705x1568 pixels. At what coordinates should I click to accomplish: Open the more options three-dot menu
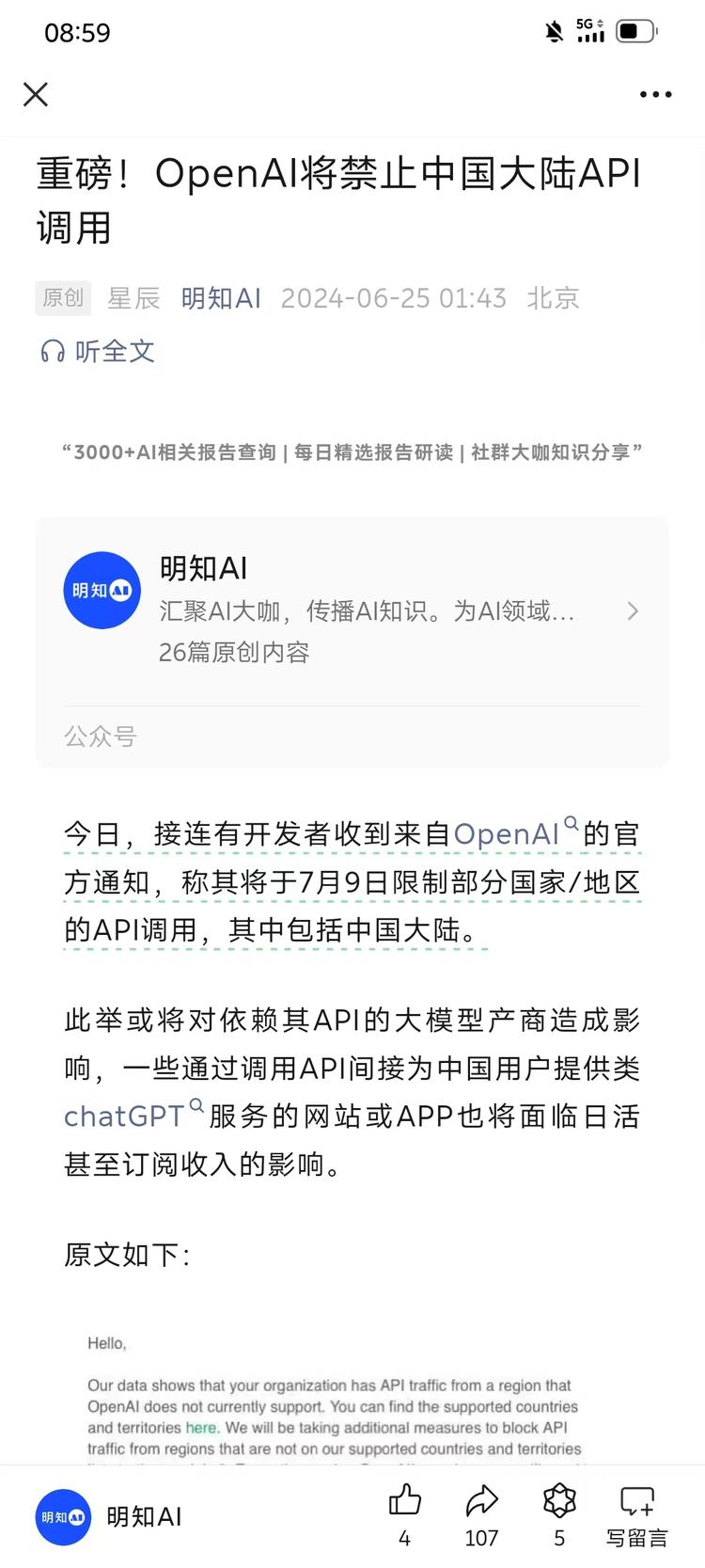pos(655,94)
